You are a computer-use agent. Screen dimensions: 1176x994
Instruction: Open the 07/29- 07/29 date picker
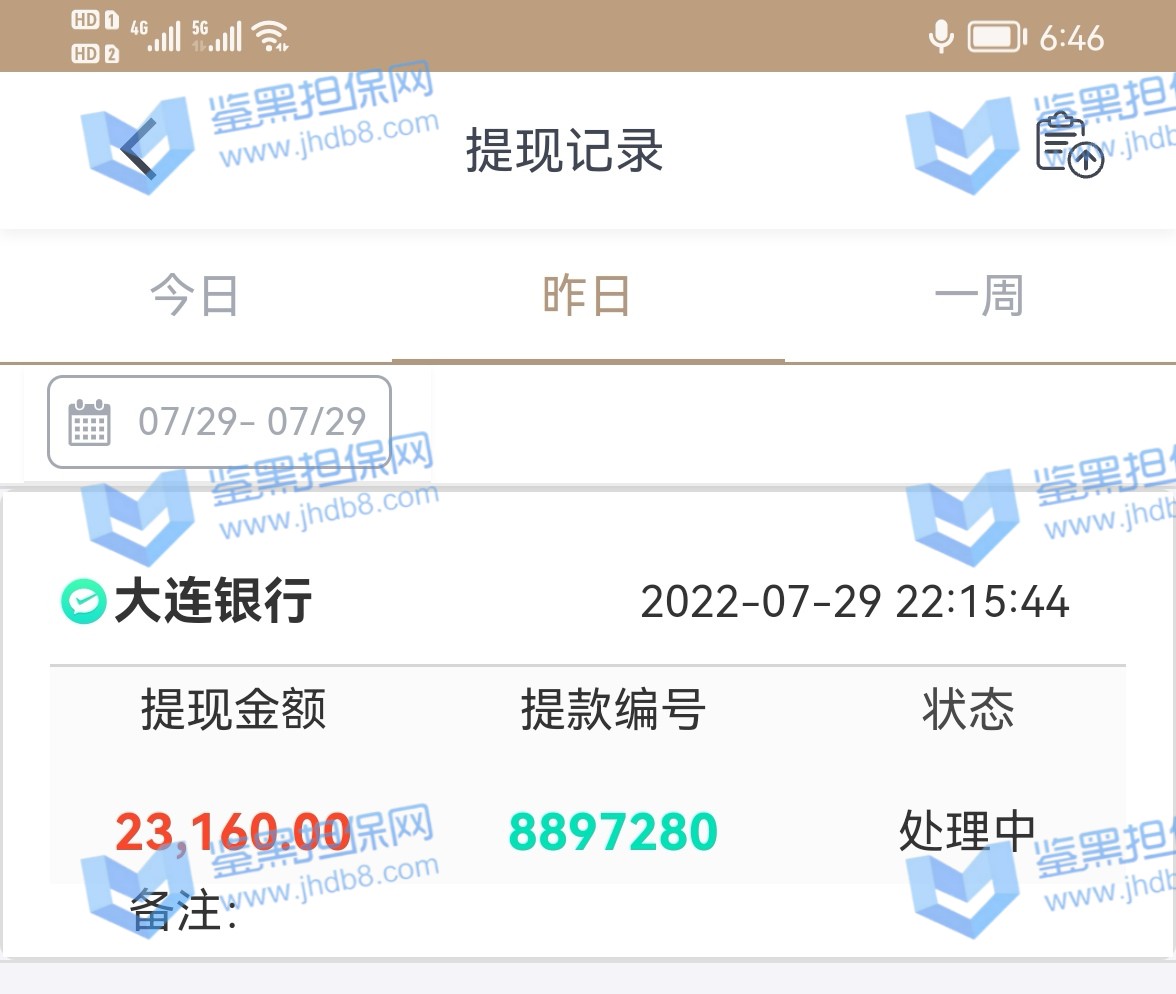pos(220,422)
